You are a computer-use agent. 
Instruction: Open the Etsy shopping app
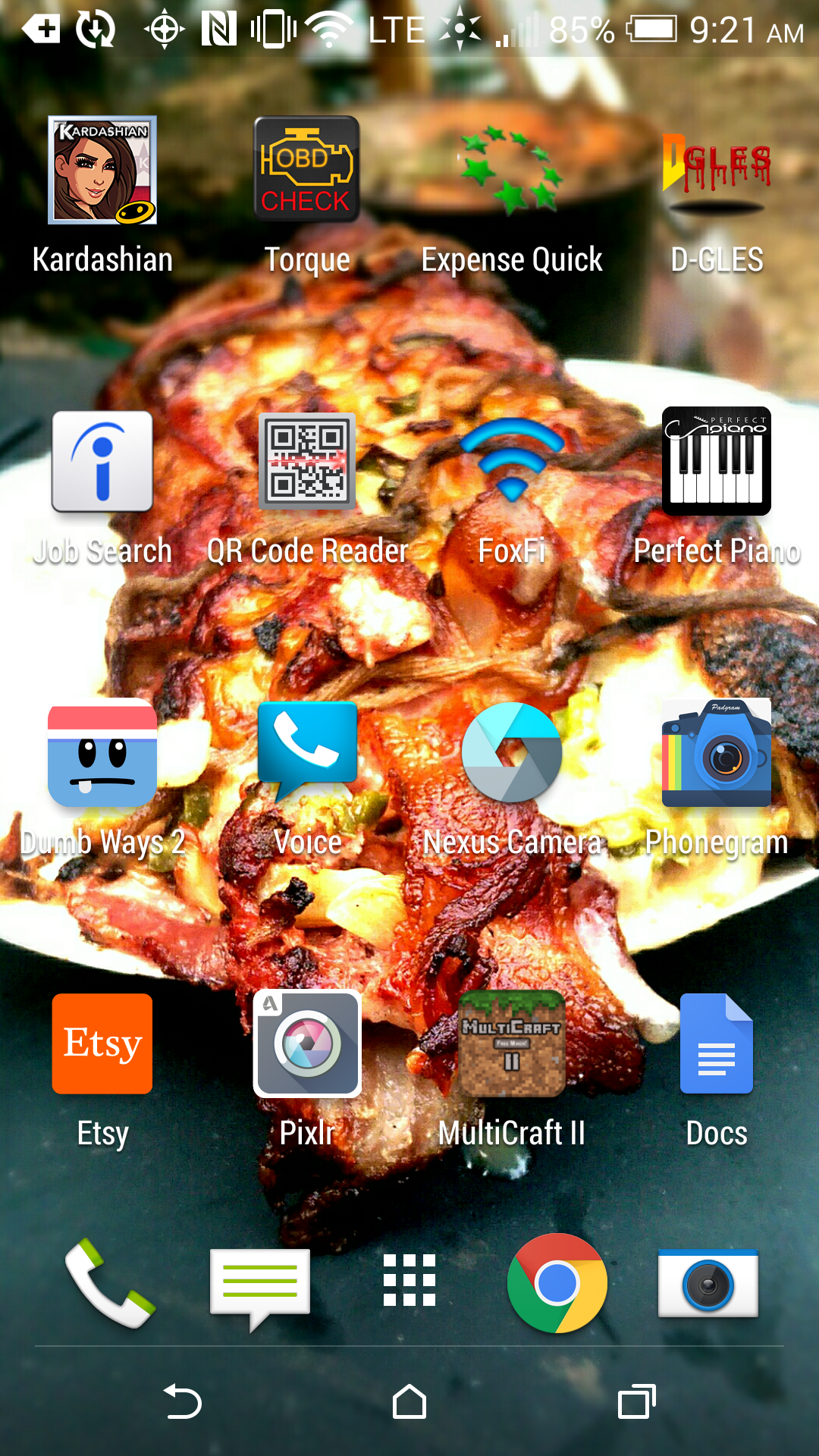(102, 1043)
